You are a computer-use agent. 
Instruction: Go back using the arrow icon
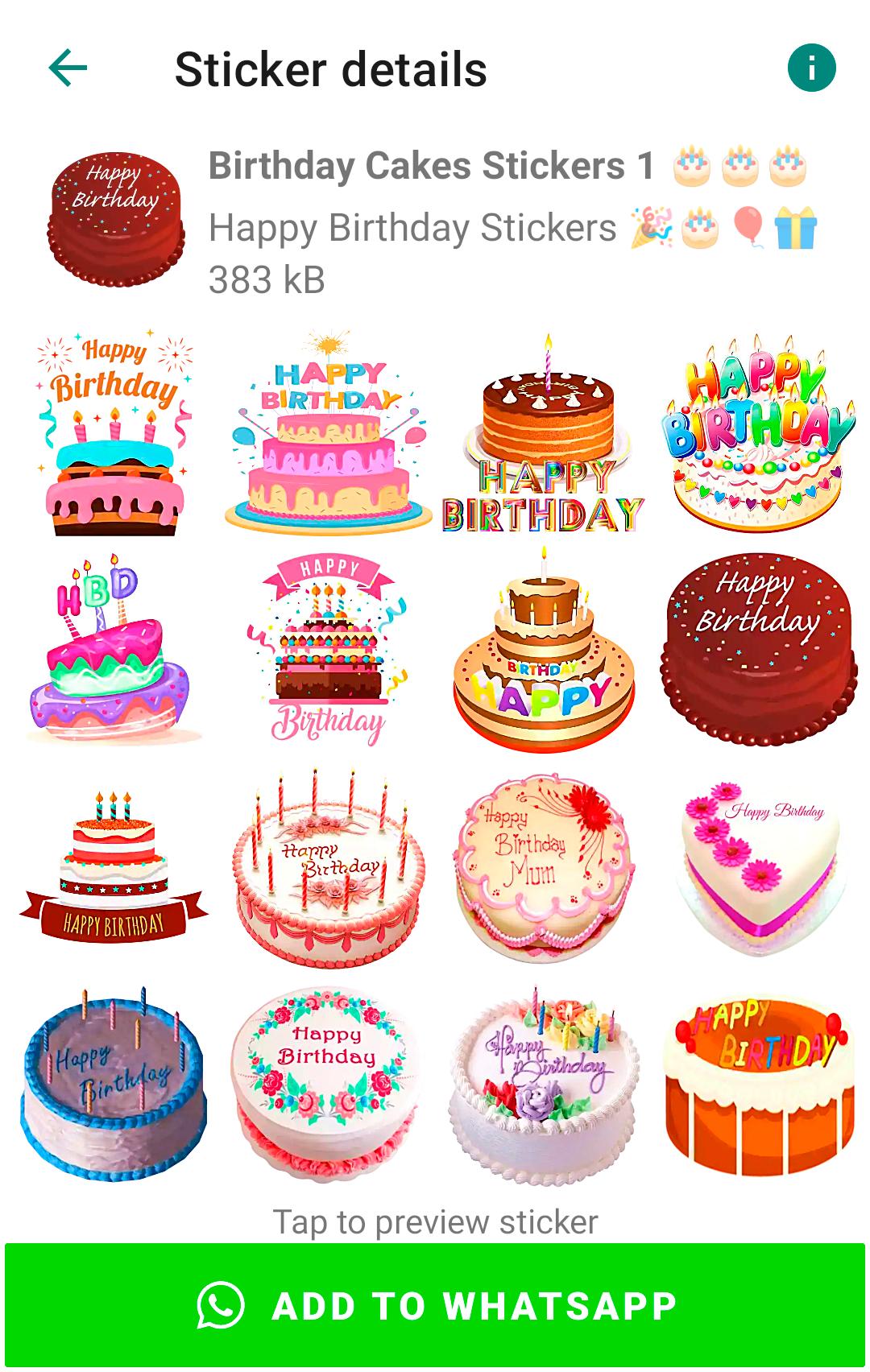click(68, 68)
